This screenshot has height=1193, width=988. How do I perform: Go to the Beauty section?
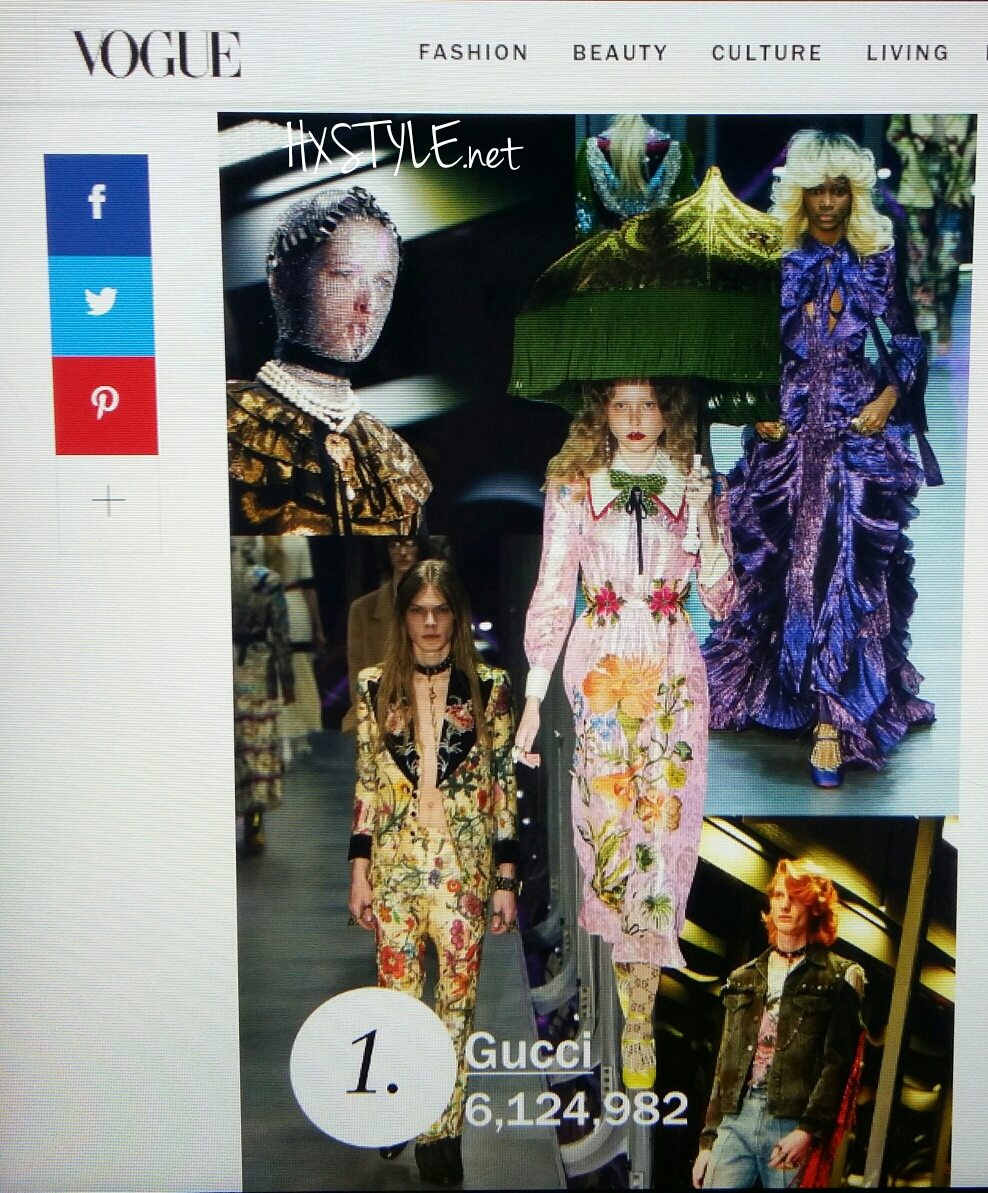coord(620,53)
